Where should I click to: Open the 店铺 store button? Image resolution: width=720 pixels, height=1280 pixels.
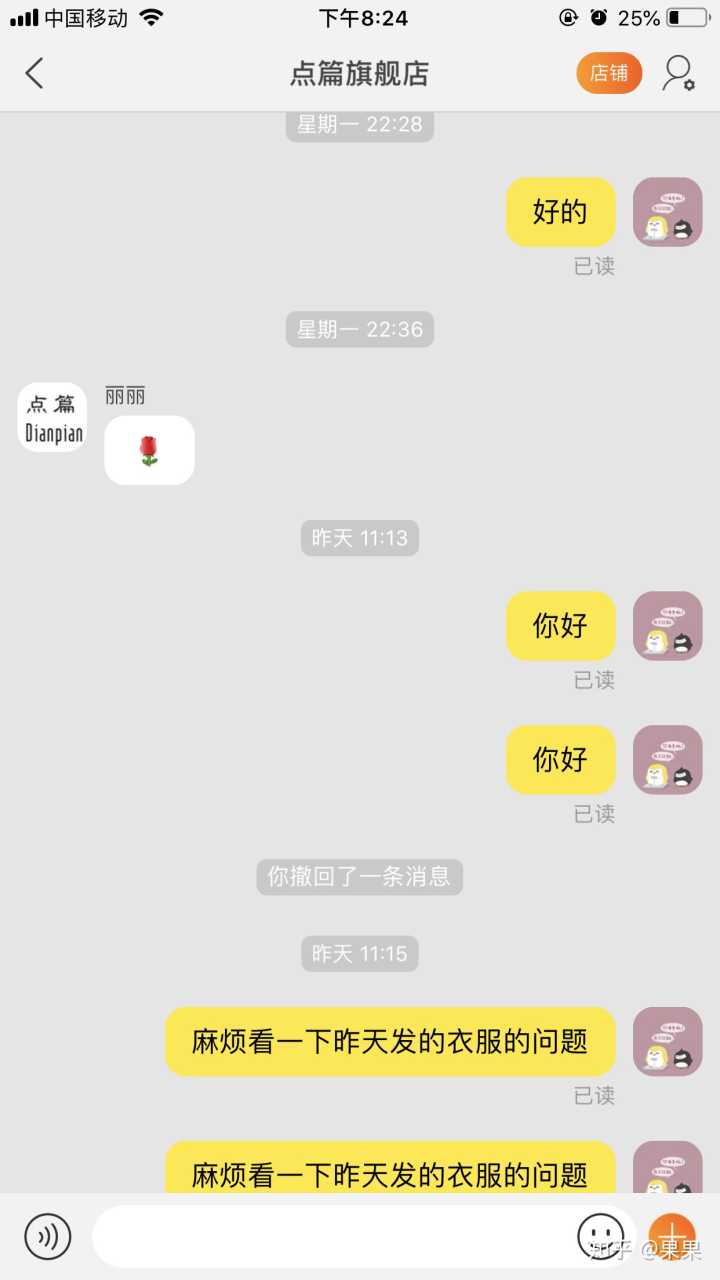tap(608, 73)
